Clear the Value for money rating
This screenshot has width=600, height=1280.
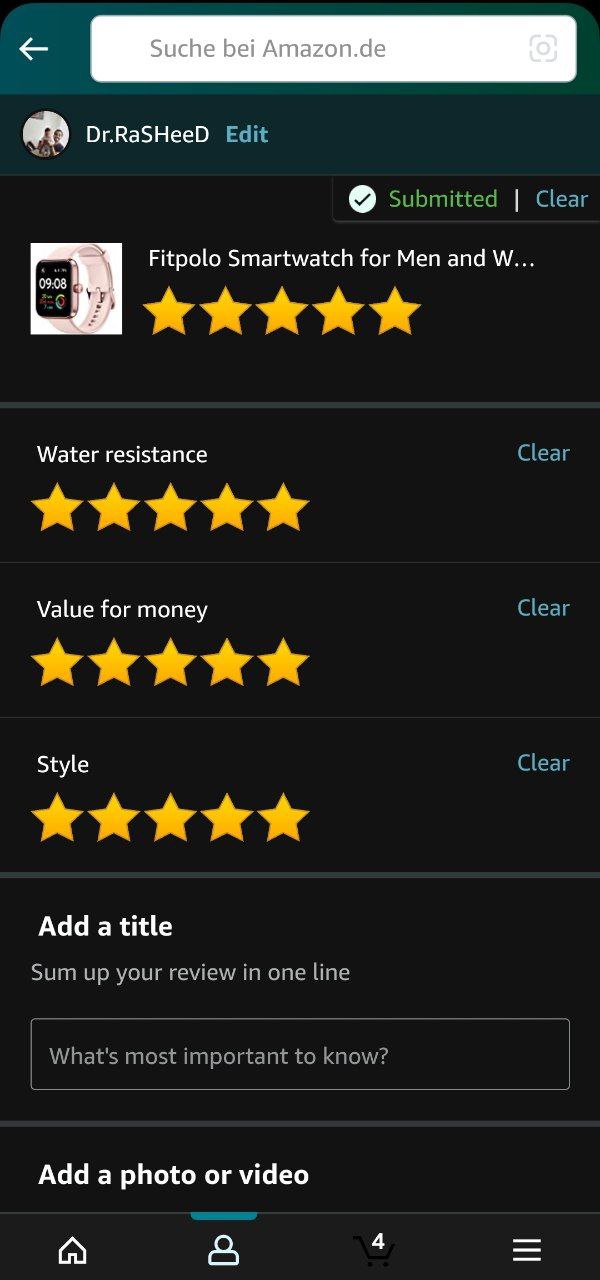[x=543, y=608]
